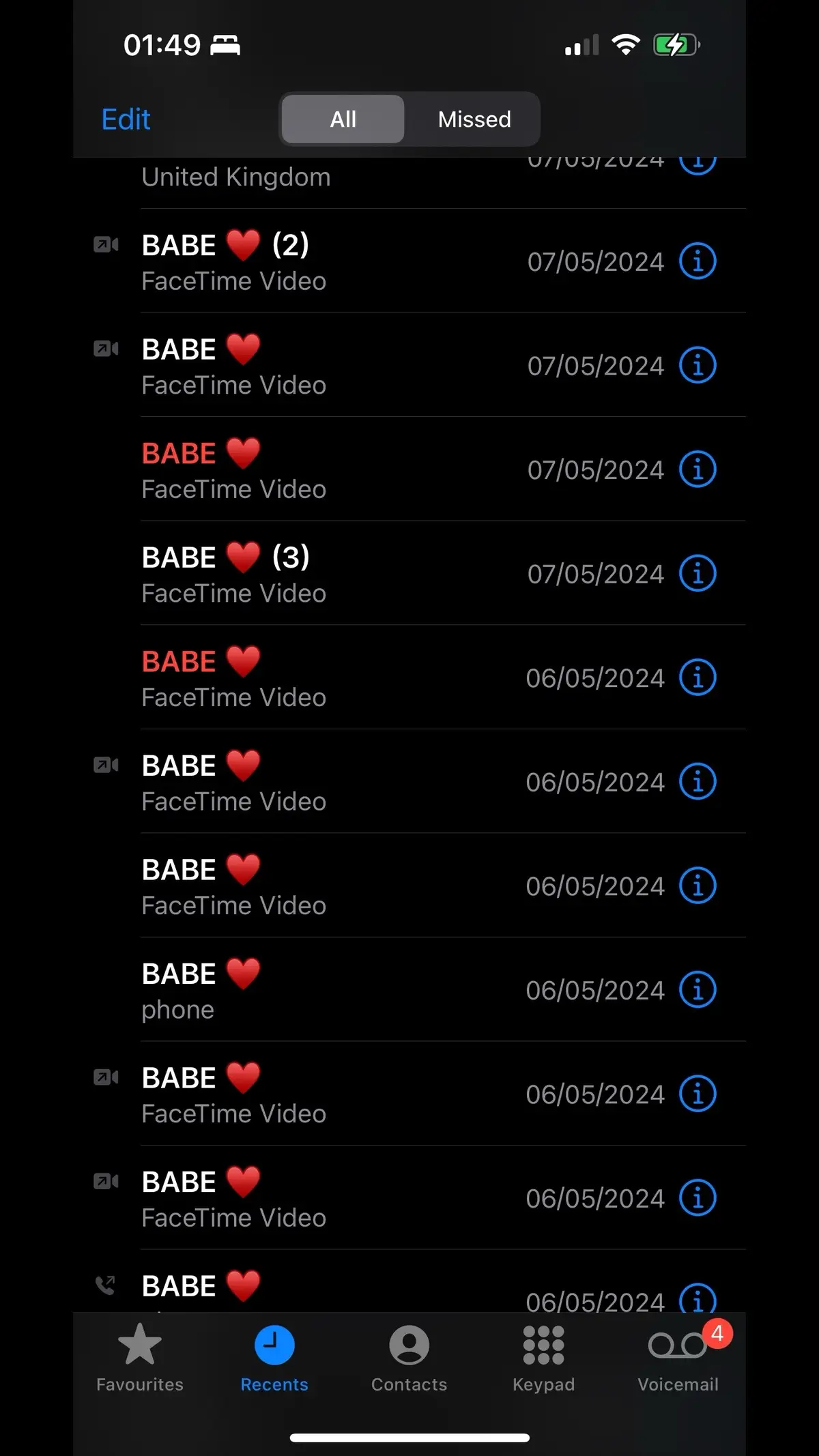Tap the Edit button
Screen dimensions: 819x1456
click(x=126, y=119)
